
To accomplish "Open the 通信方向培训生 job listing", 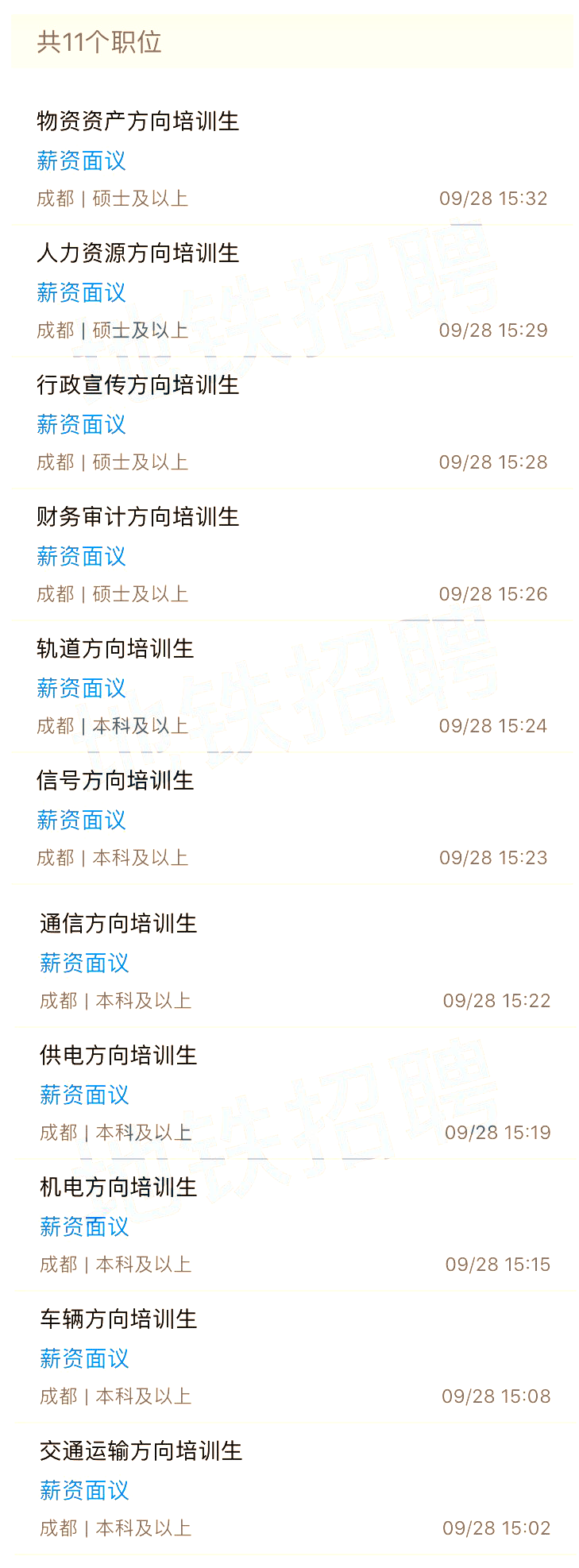I will tap(116, 923).
